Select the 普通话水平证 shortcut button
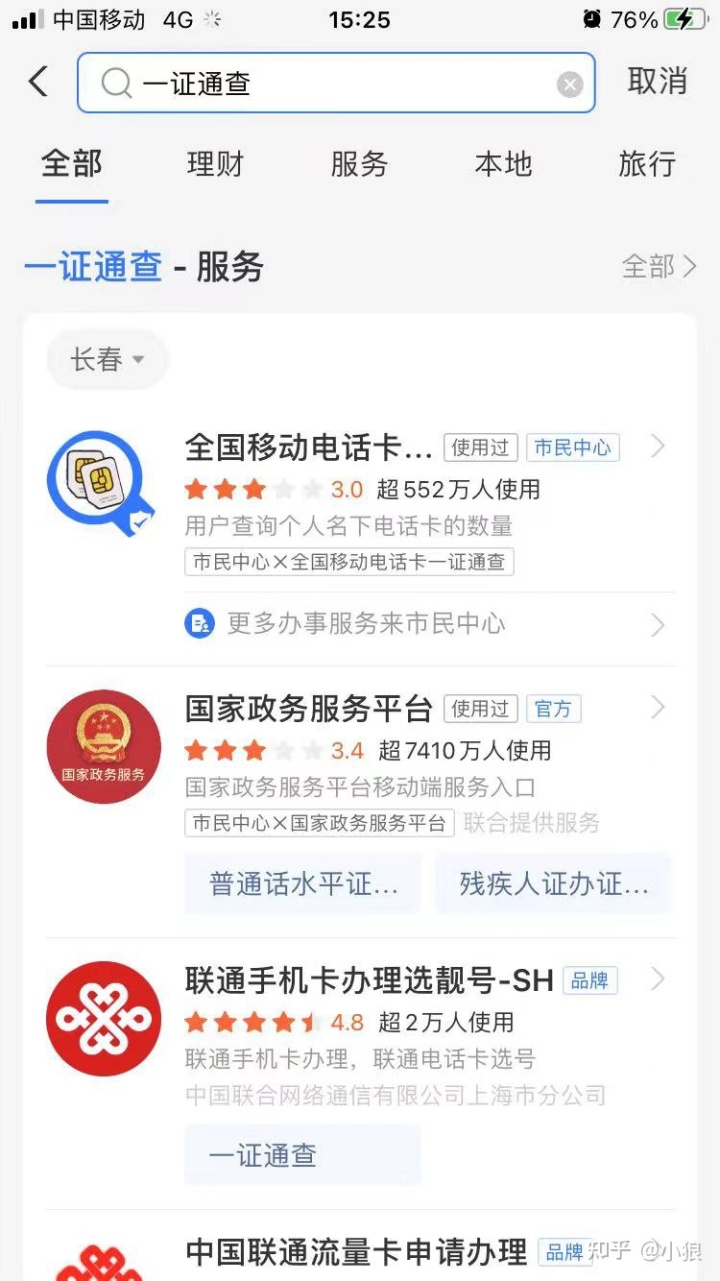Image resolution: width=720 pixels, height=1281 pixels. pos(303,884)
